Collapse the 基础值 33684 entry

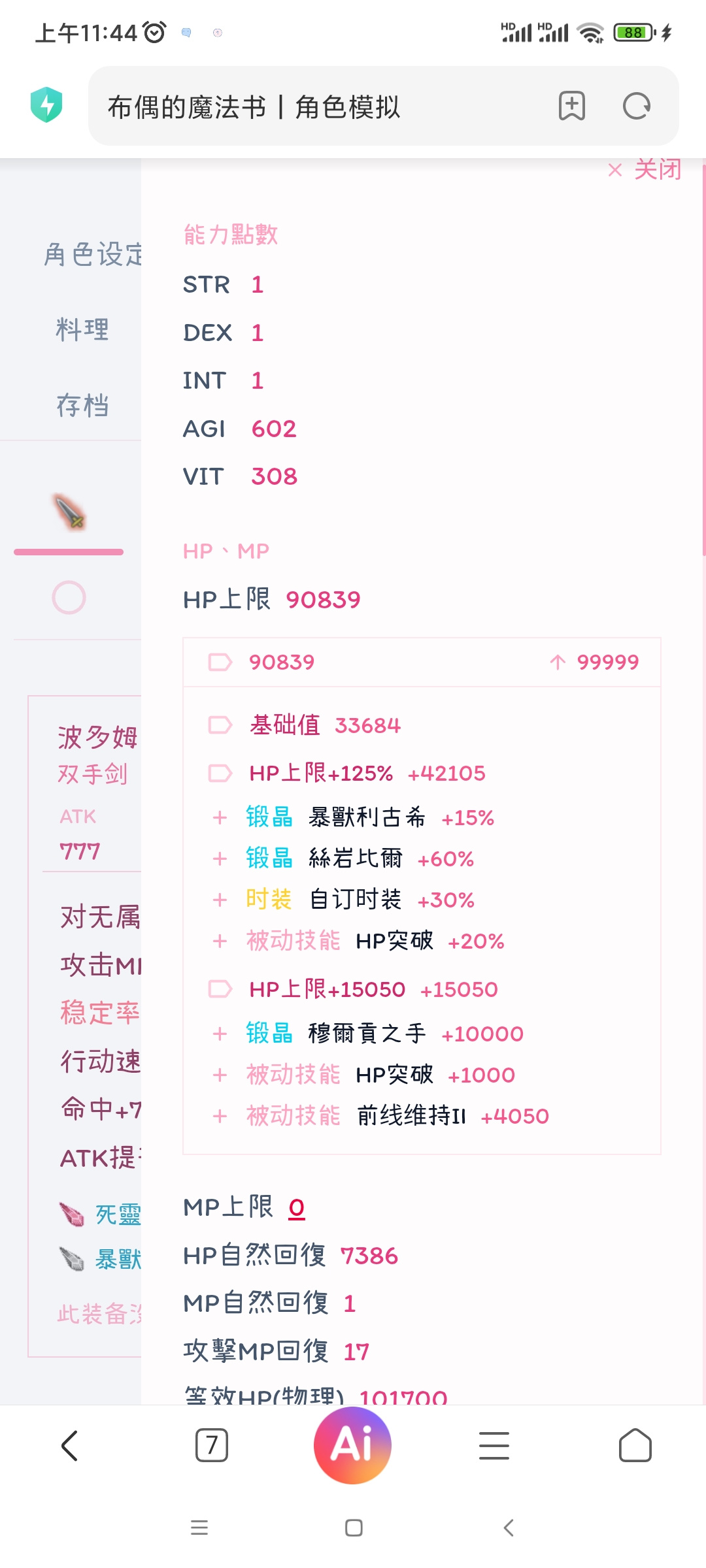305,725
